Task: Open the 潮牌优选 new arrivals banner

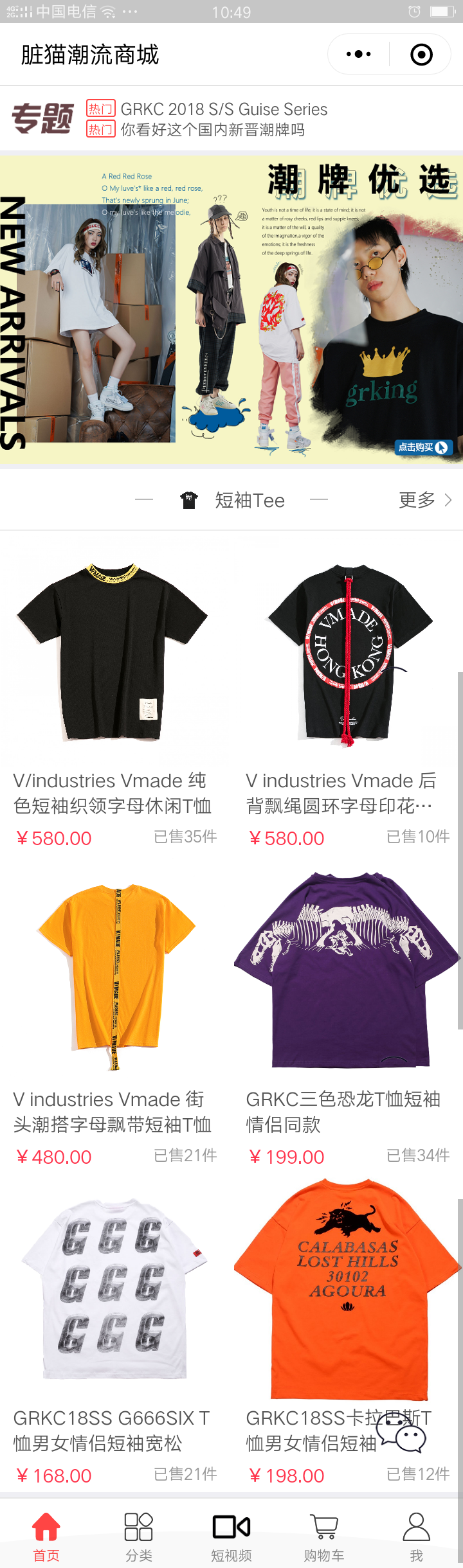Action: tap(232, 308)
